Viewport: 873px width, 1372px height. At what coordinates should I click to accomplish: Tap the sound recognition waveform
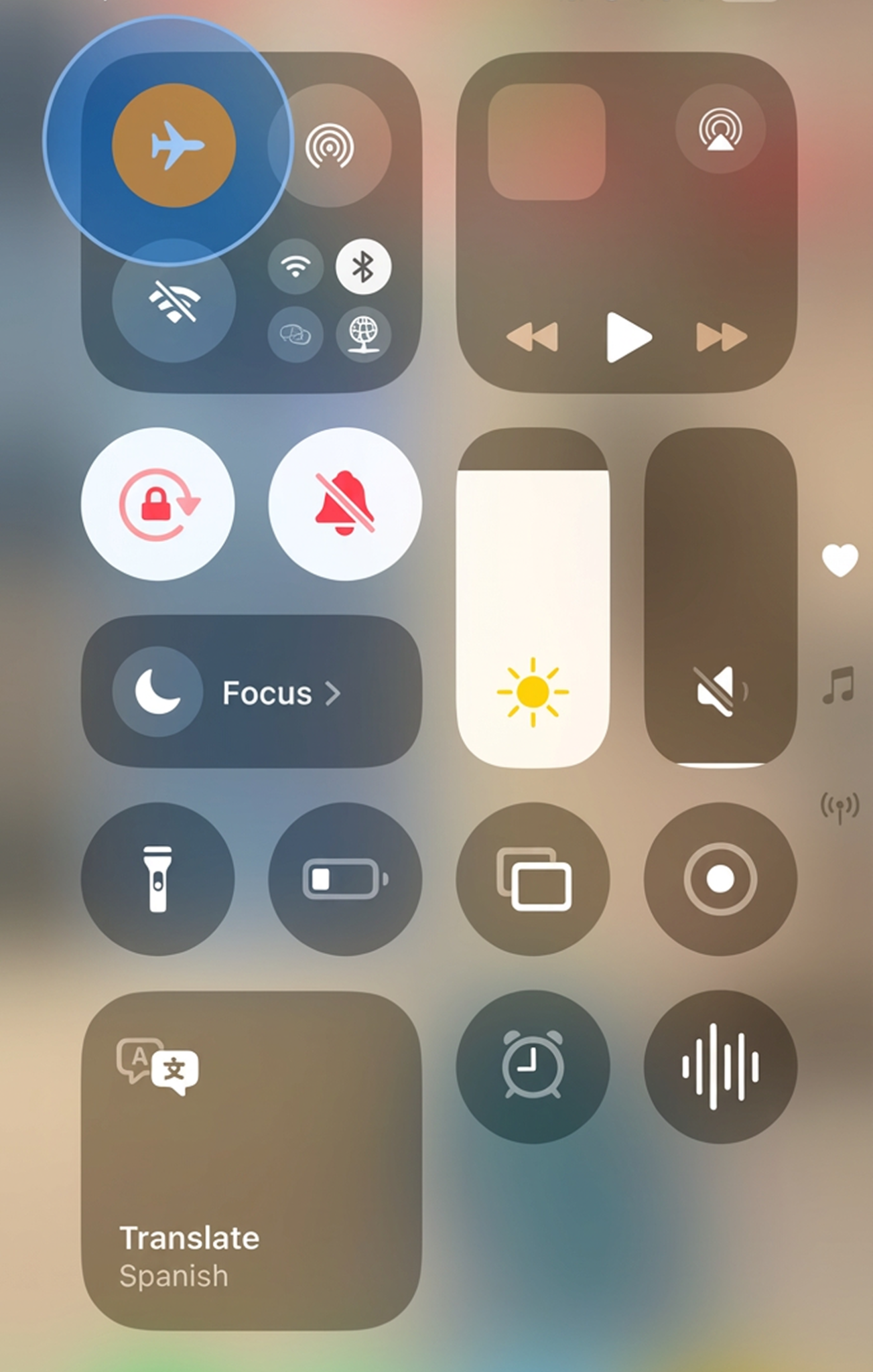[720, 1067]
